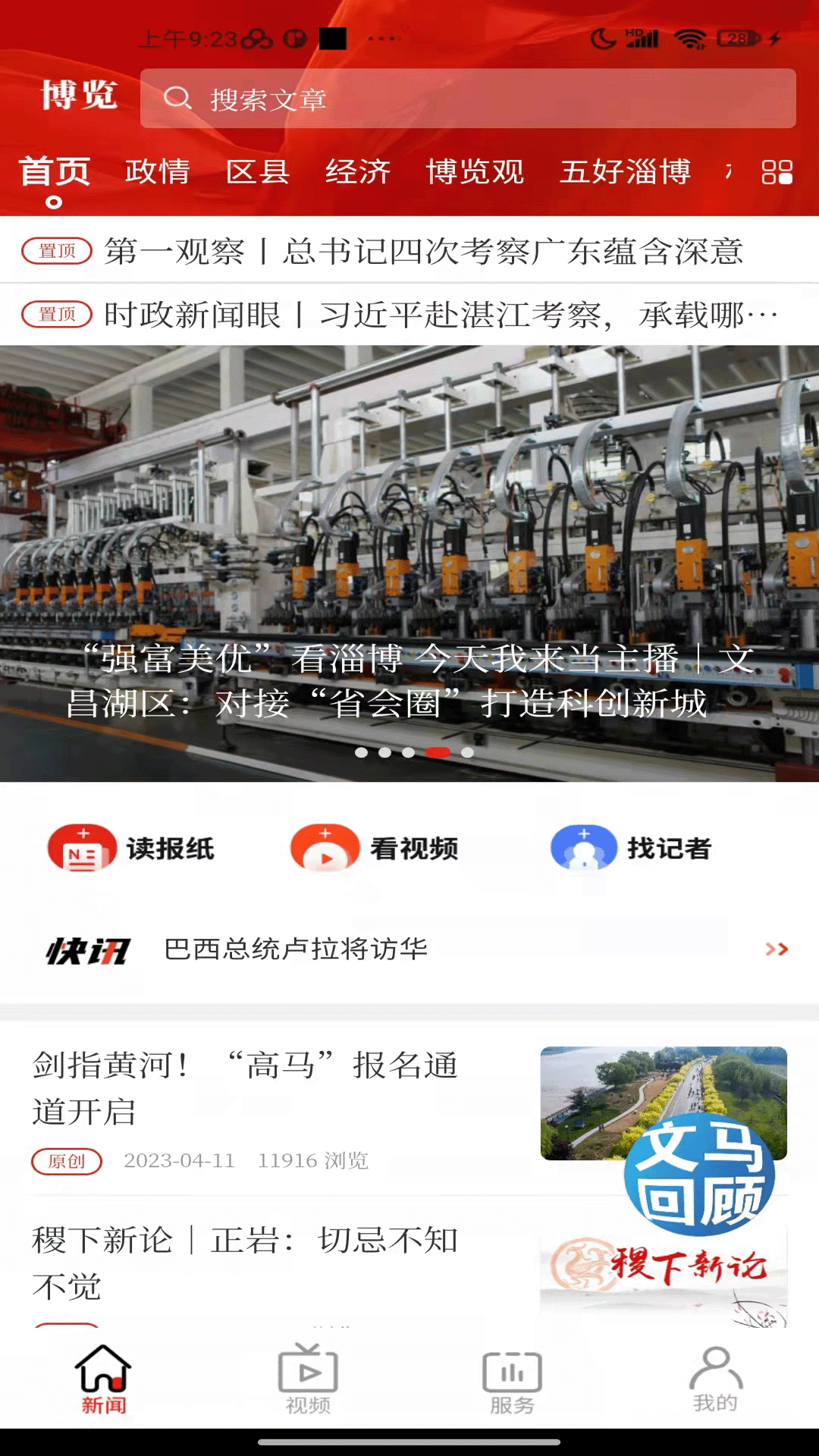819x1456 pixels.
Task: Switch to the 区县 tab
Action: pos(258,172)
